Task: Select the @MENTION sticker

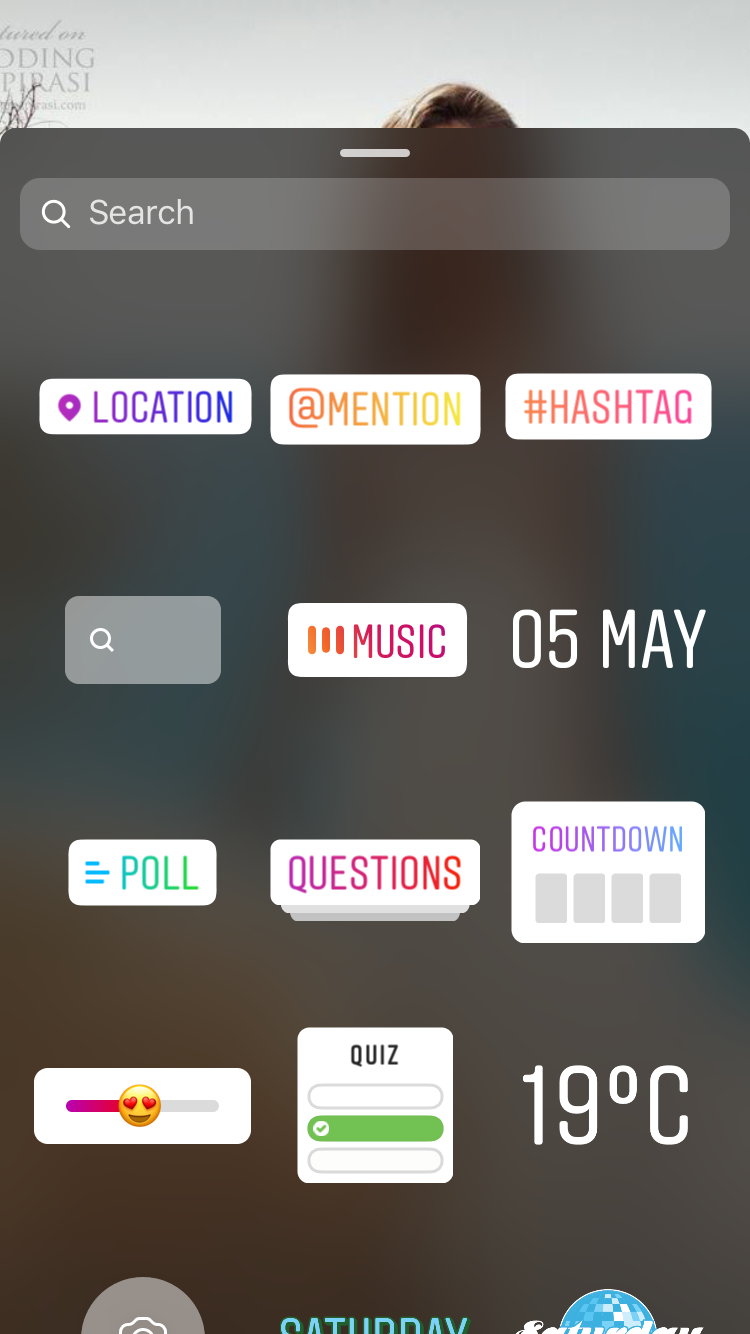Action: point(375,408)
